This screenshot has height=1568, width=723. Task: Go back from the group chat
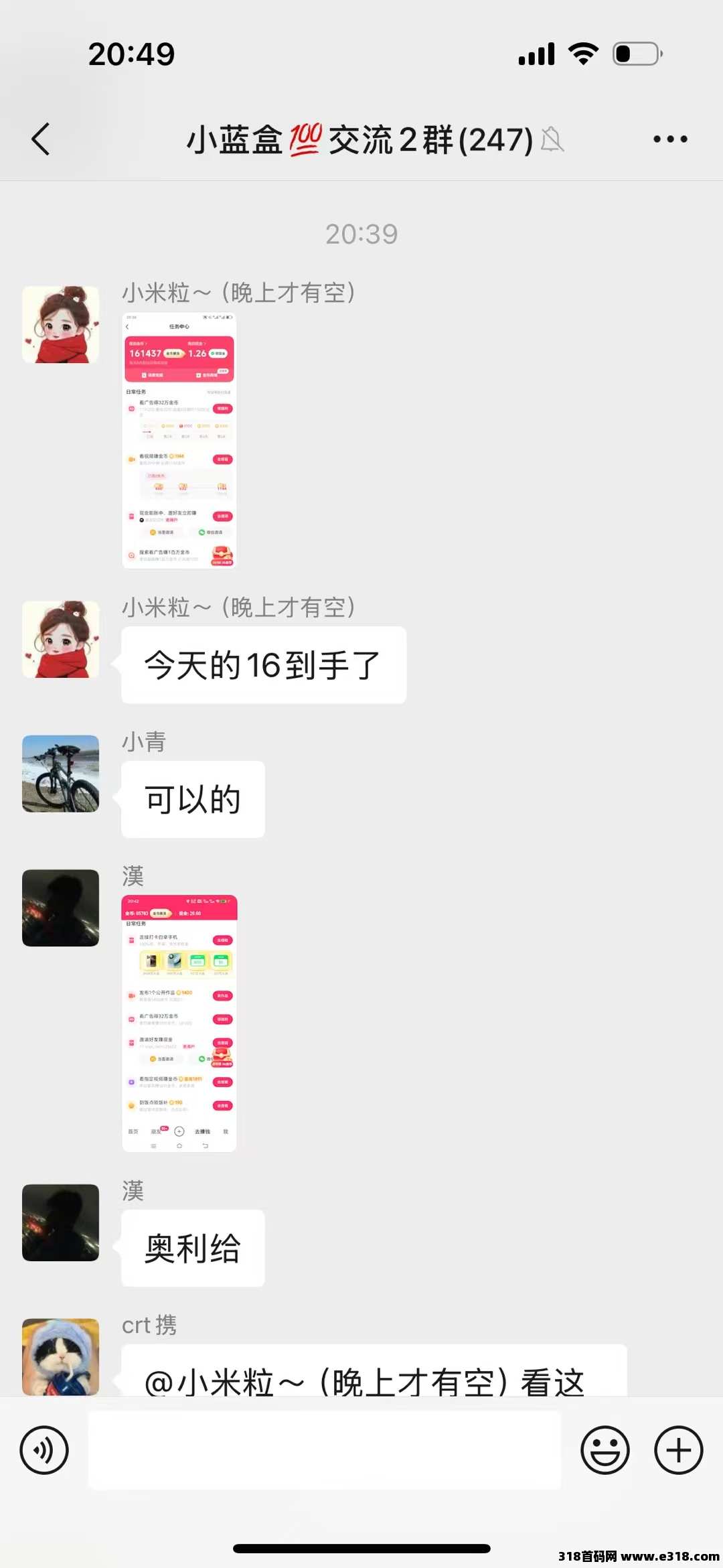[x=41, y=139]
